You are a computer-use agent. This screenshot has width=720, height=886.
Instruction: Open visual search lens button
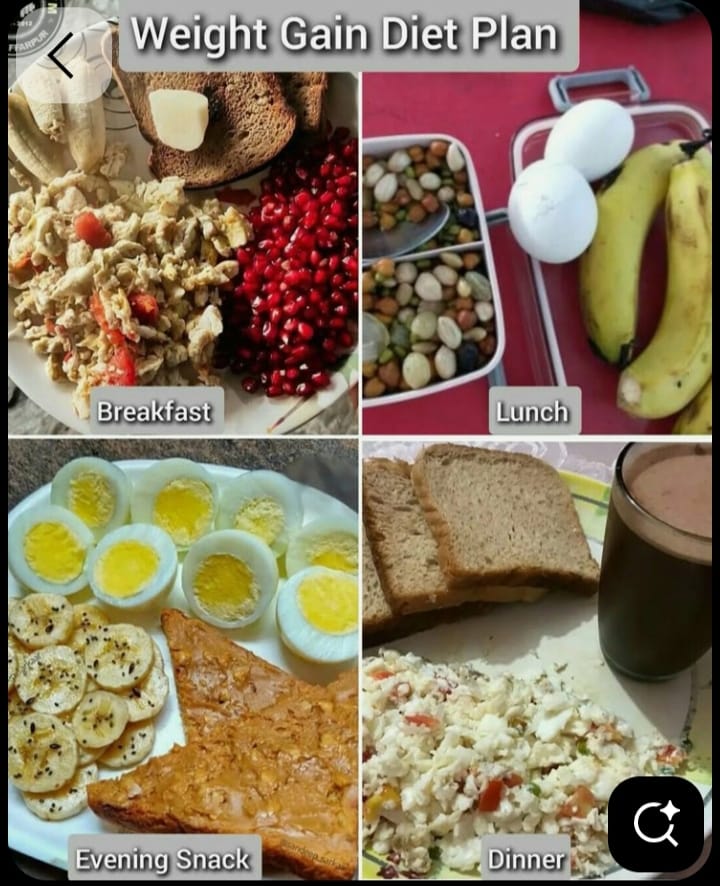(x=655, y=824)
